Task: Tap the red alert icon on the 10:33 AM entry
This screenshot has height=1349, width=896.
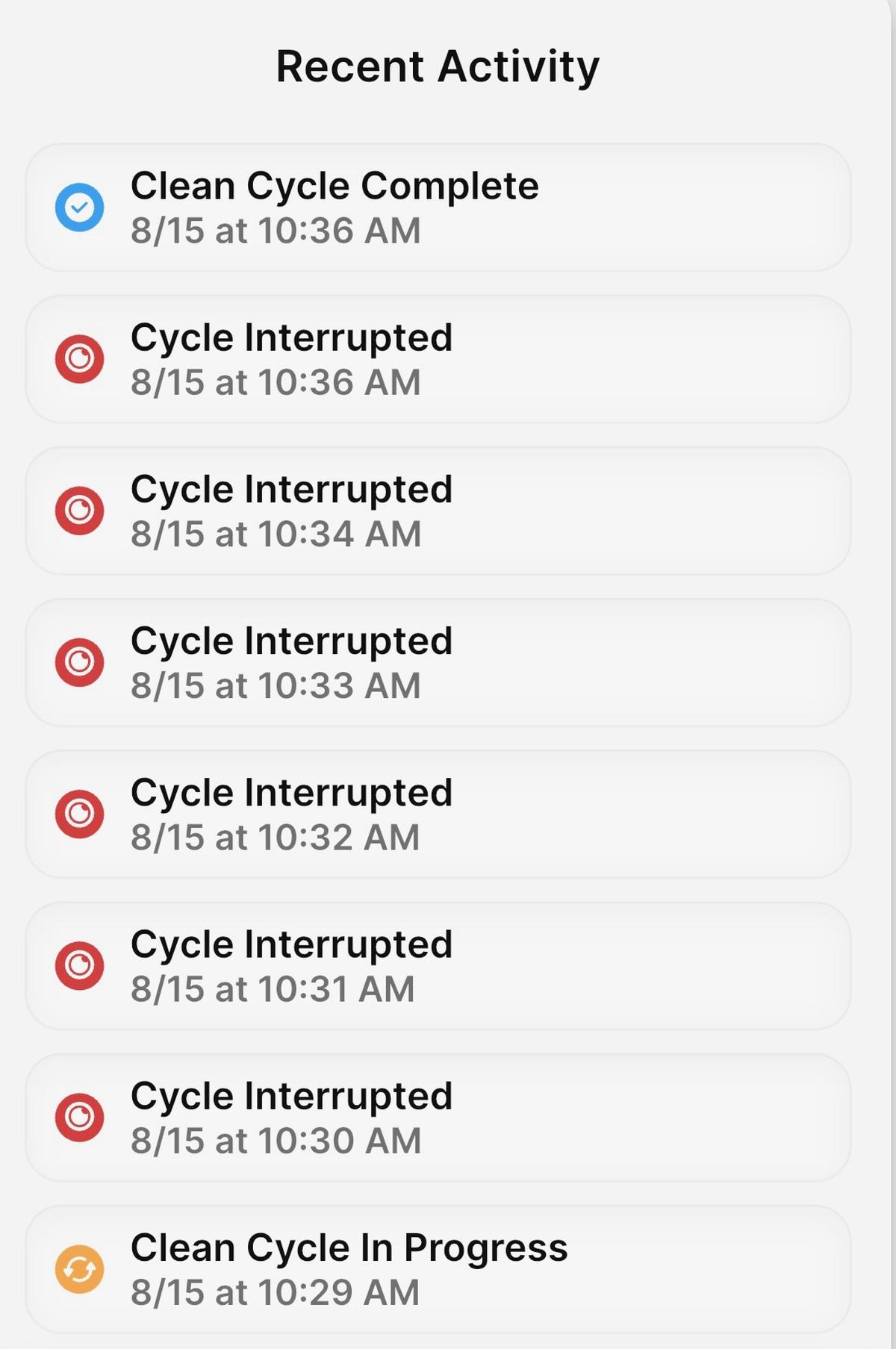Action: click(80, 661)
